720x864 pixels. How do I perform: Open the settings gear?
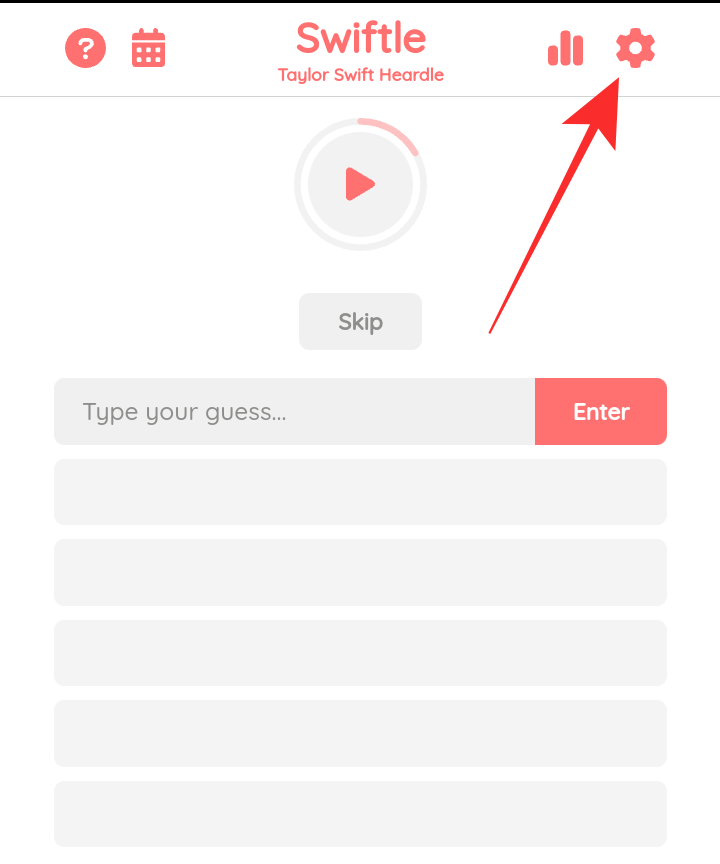(635, 48)
